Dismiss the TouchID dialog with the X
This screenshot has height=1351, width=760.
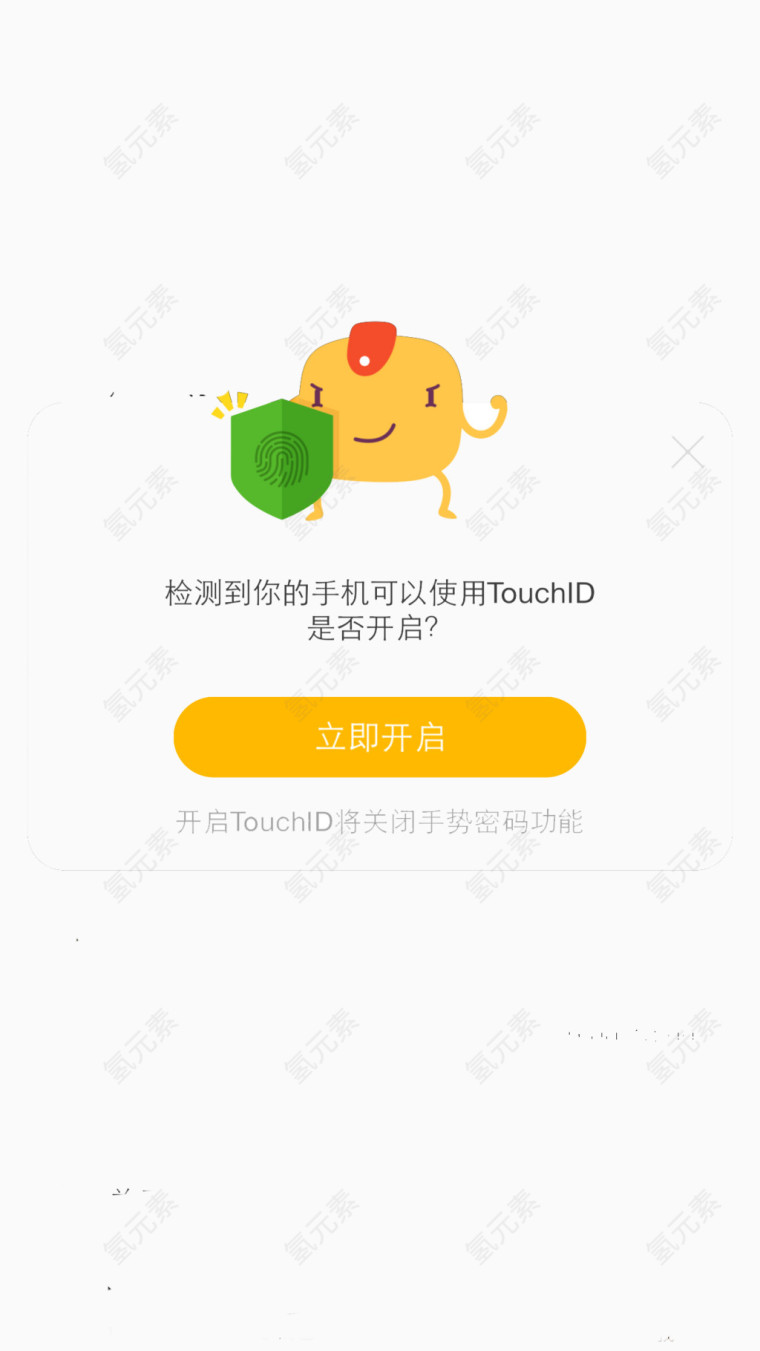point(687,452)
